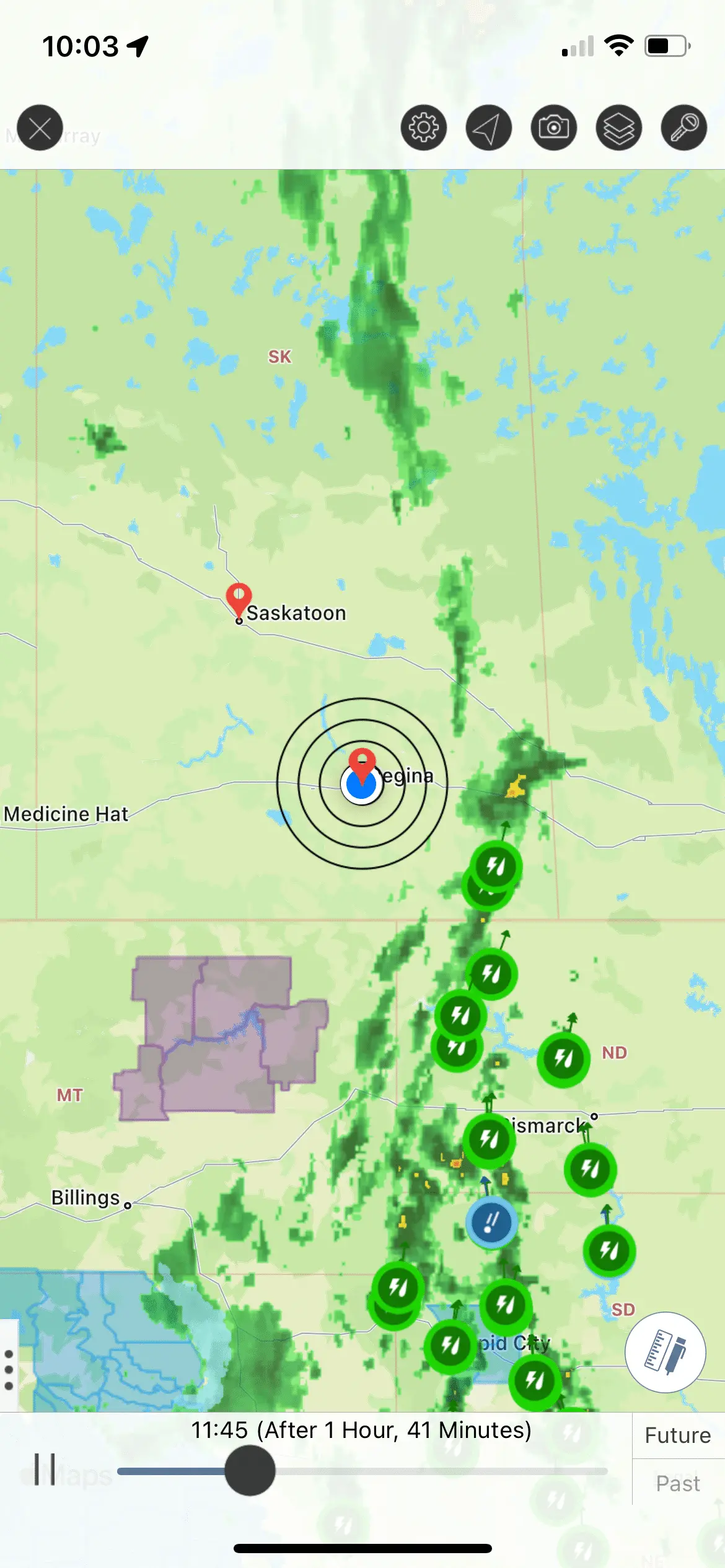Switch to Future radar
Image resolution: width=725 pixels, height=1568 pixels.
[678, 1435]
